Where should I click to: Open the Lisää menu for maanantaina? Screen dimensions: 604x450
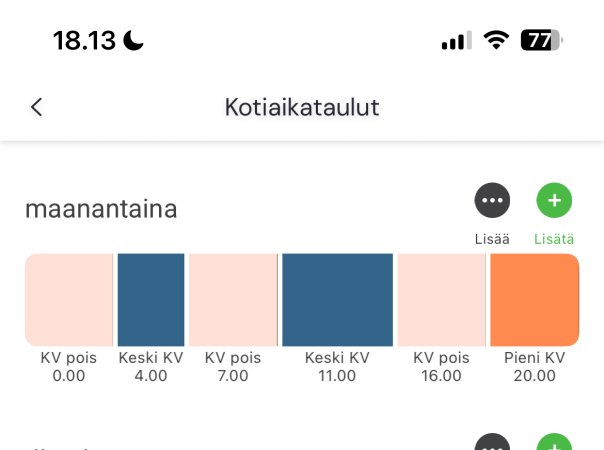pos(492,200)
